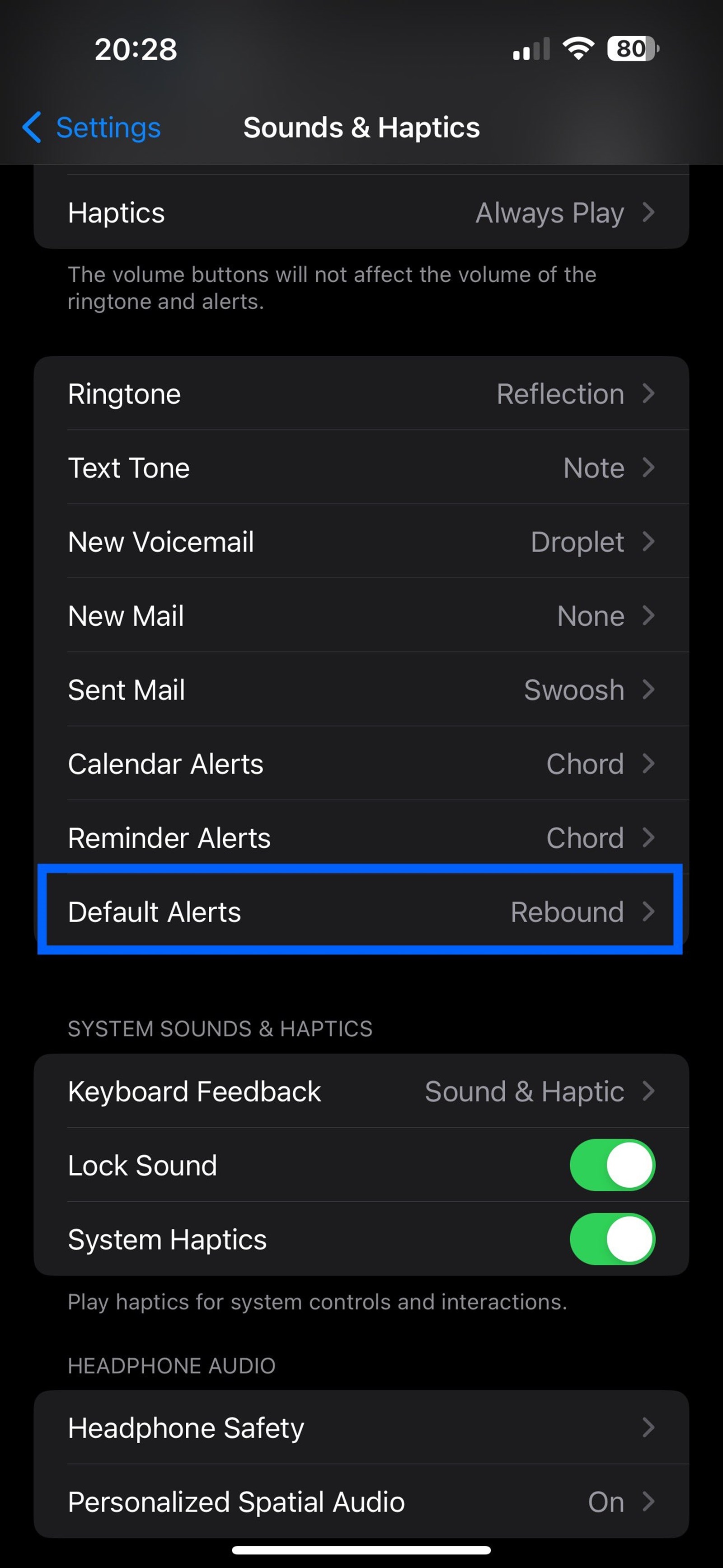Viewport: 723px width, 1568px height.
Task: Turn off System Haptics
Action: [612, 1239]
